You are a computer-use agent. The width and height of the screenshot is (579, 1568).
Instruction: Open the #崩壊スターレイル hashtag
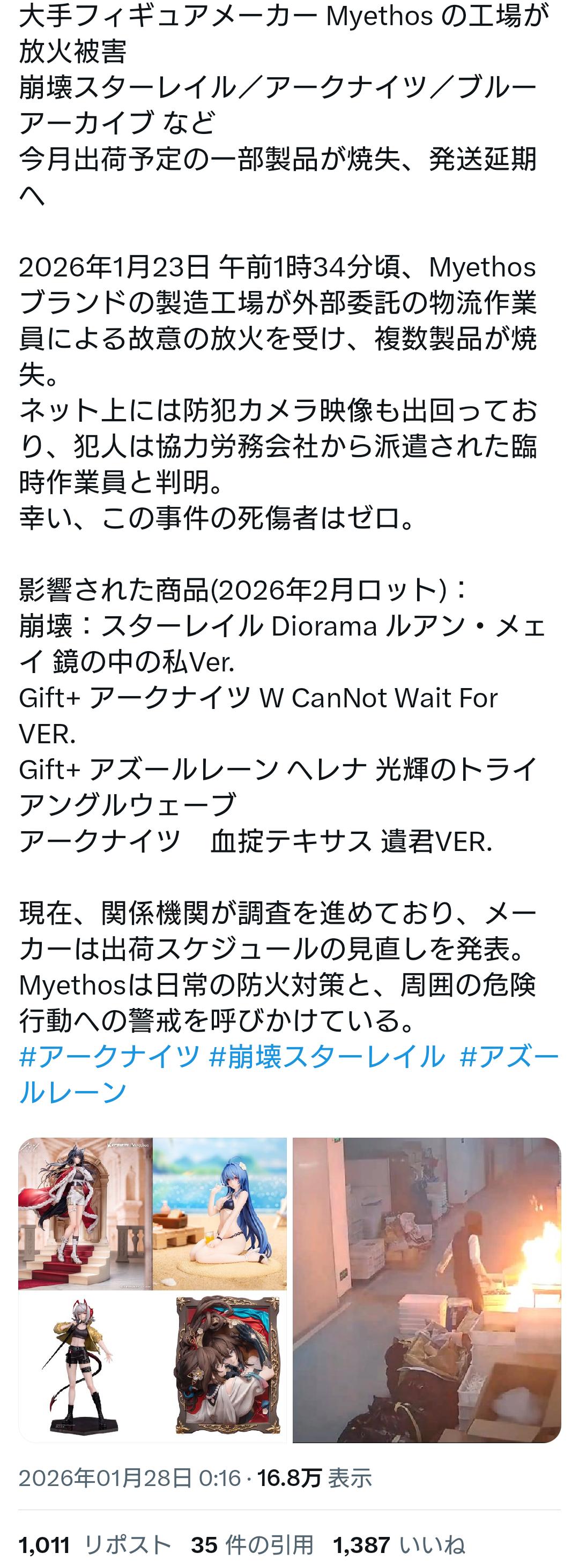327,1057
